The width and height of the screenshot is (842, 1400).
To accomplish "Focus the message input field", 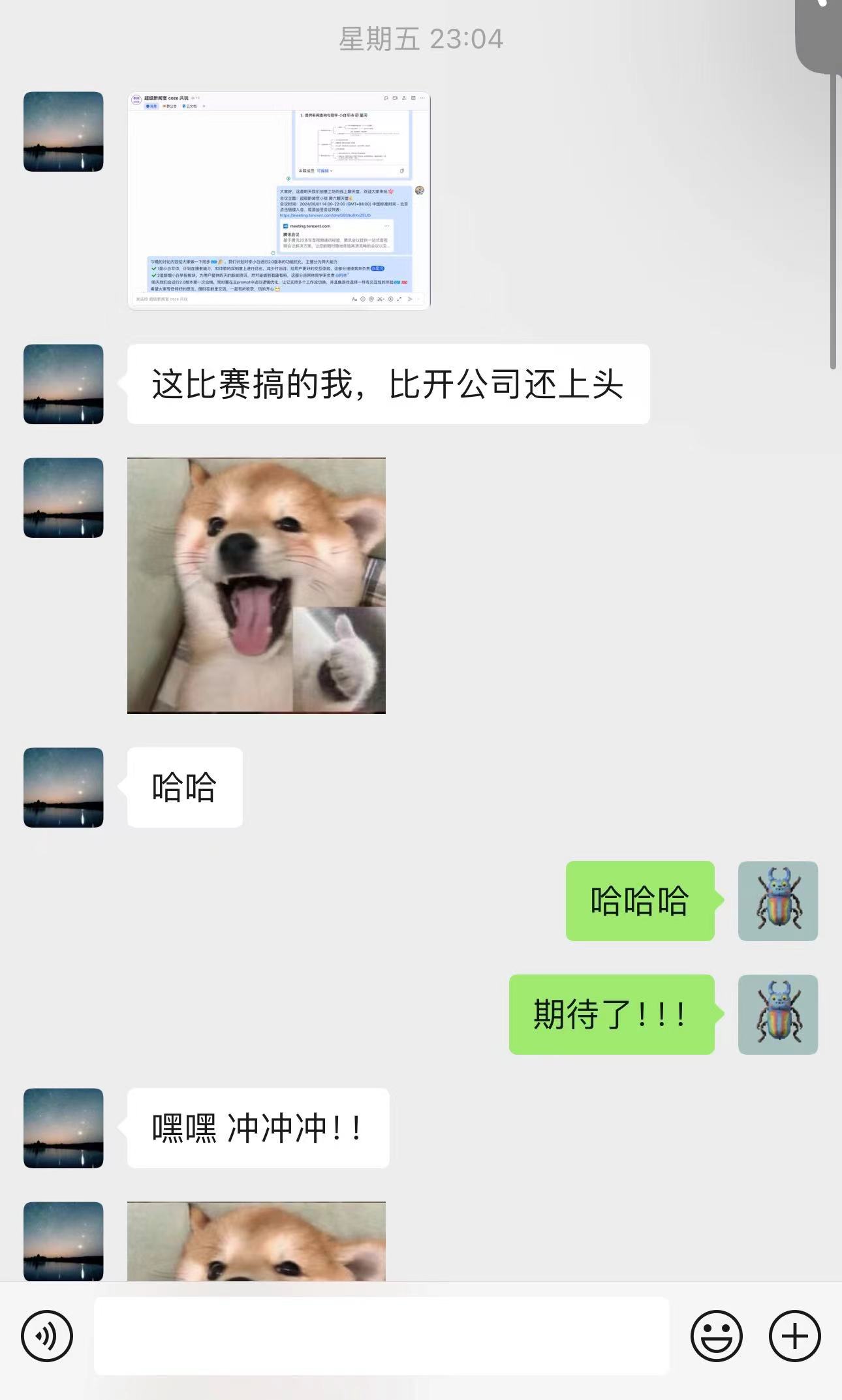I will tap(381, 1336).
